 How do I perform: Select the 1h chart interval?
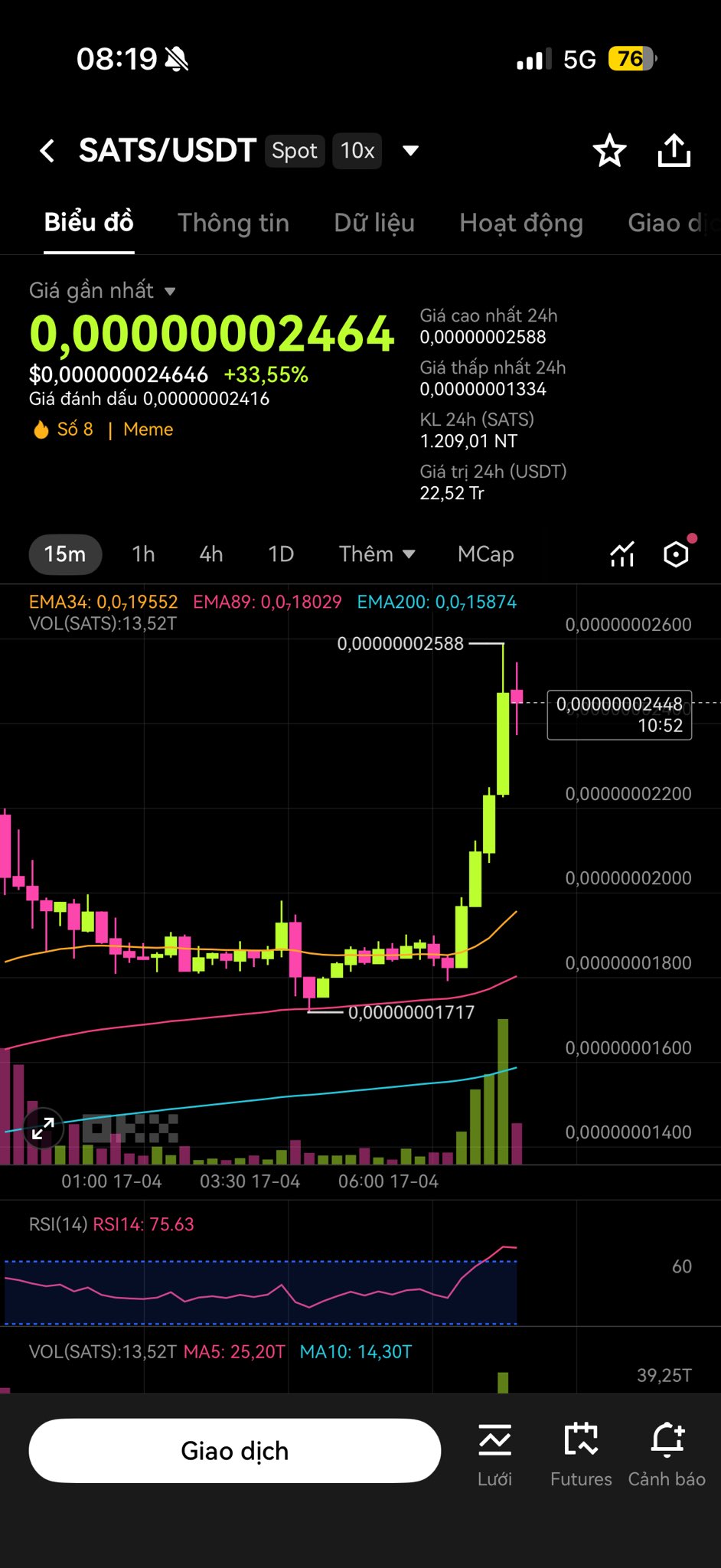[143, 554]
